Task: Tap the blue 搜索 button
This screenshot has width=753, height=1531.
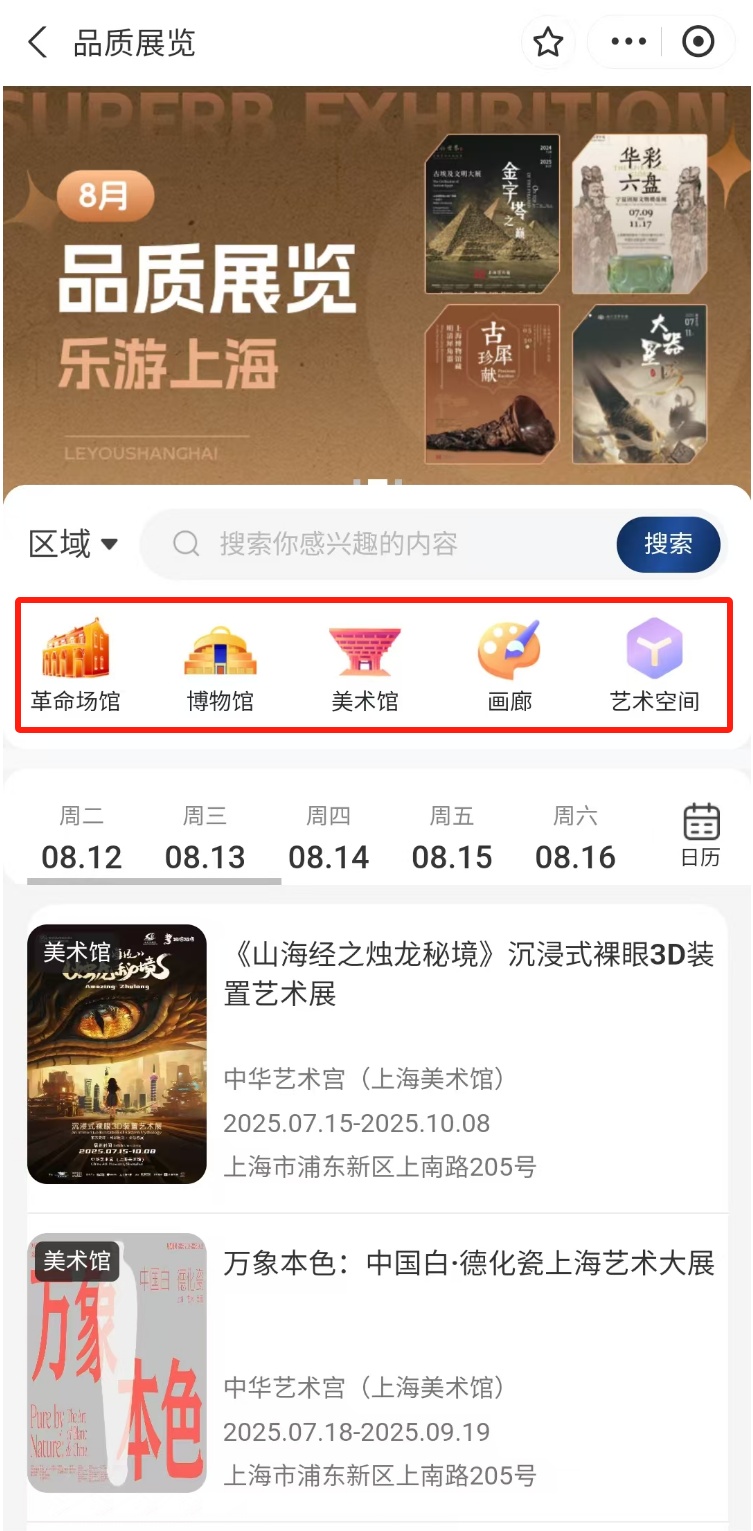Action: (x=668, y=544)
